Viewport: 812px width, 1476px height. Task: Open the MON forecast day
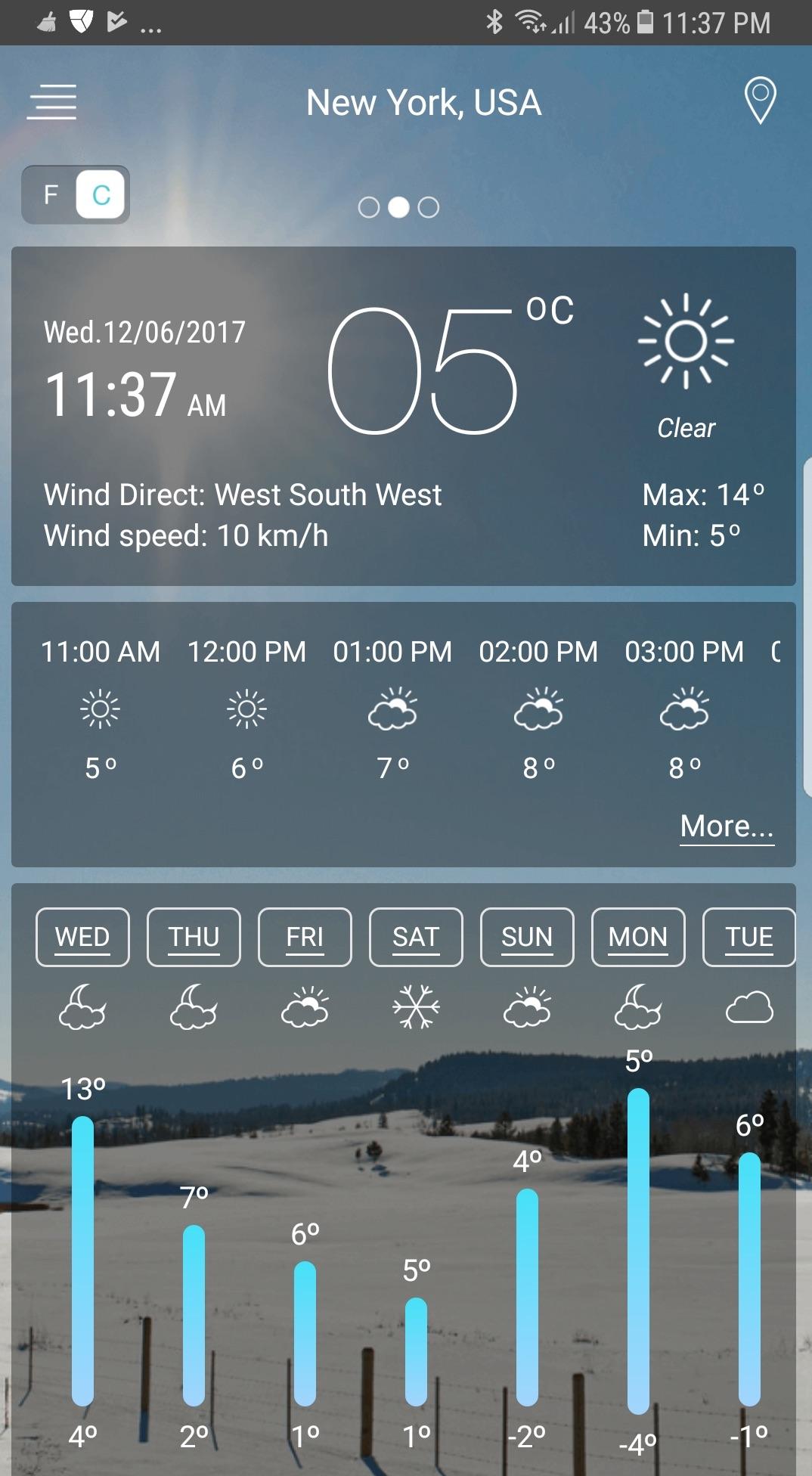tap(638, 937)
